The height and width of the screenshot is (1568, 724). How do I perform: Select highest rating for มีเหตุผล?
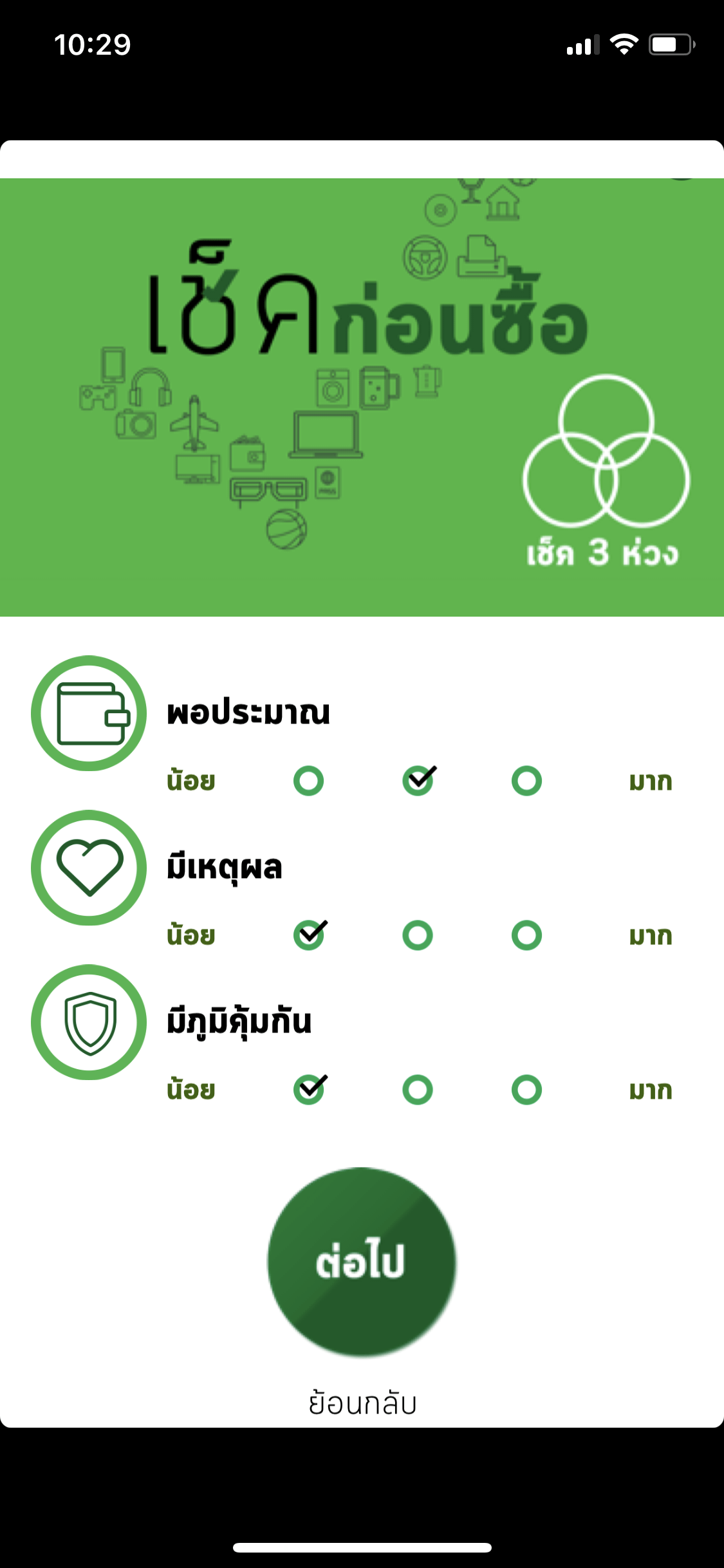pos(526,935)
